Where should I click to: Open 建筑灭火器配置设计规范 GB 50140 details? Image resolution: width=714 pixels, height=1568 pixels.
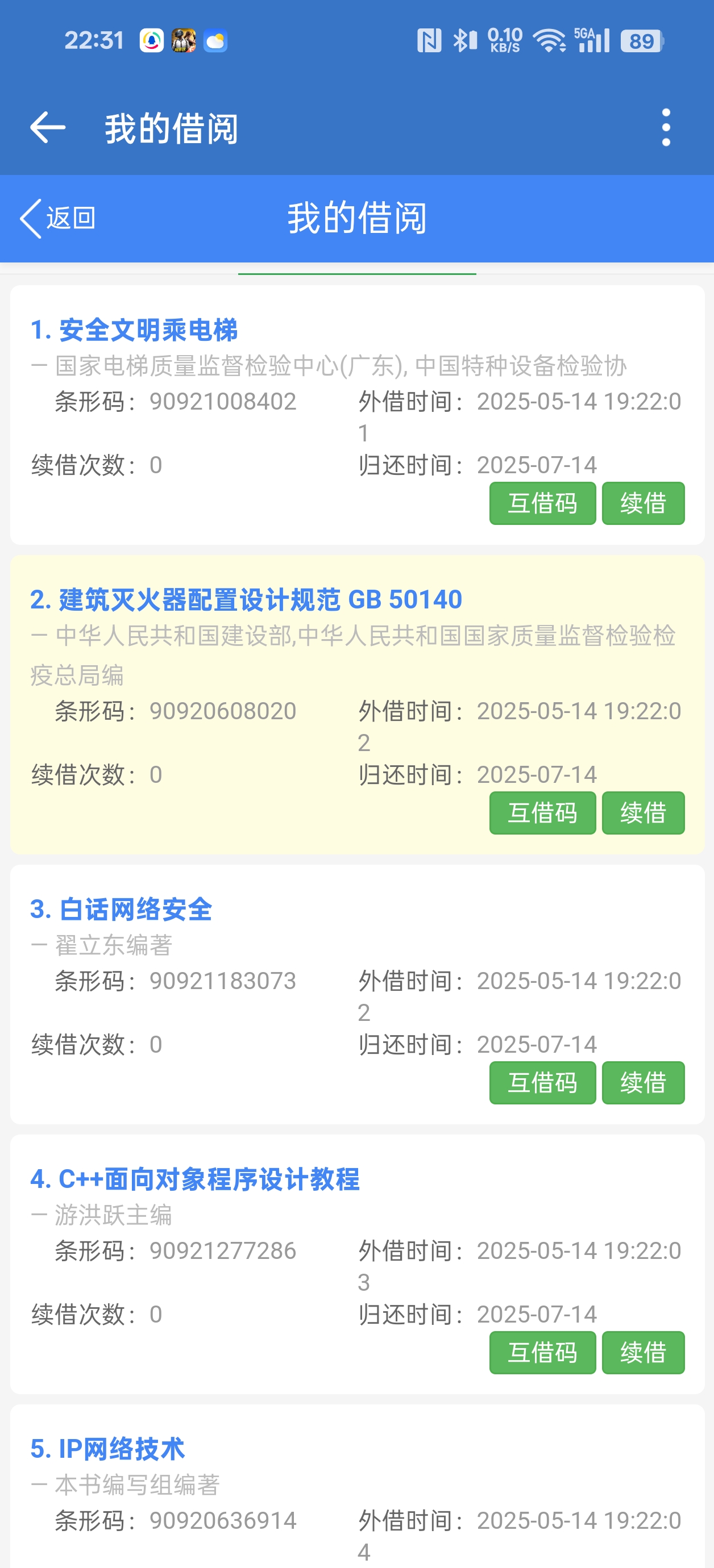[x=246, y=599]
